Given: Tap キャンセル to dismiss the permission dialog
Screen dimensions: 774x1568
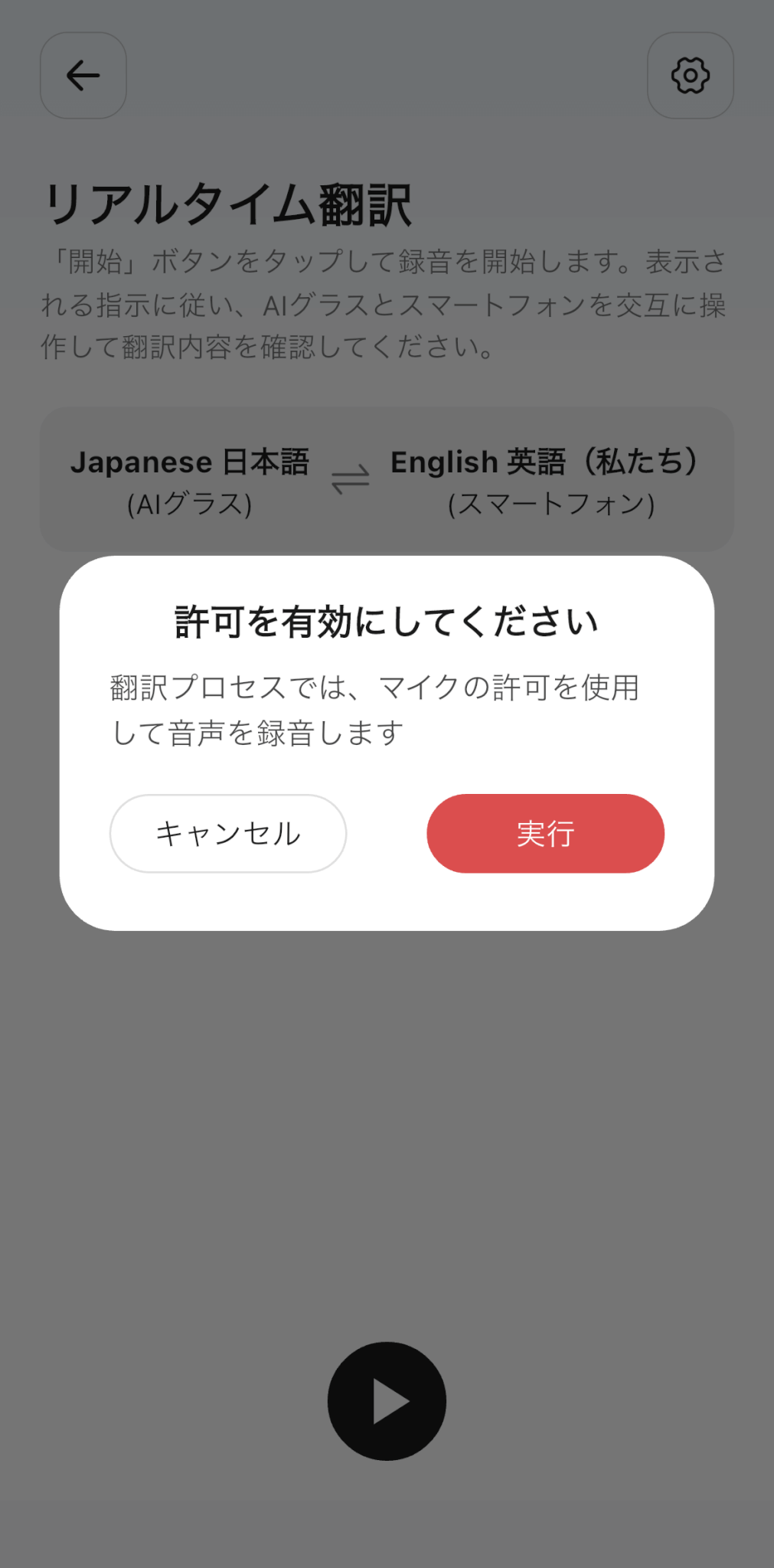Looking at the screenshot, I should (228, 833).
